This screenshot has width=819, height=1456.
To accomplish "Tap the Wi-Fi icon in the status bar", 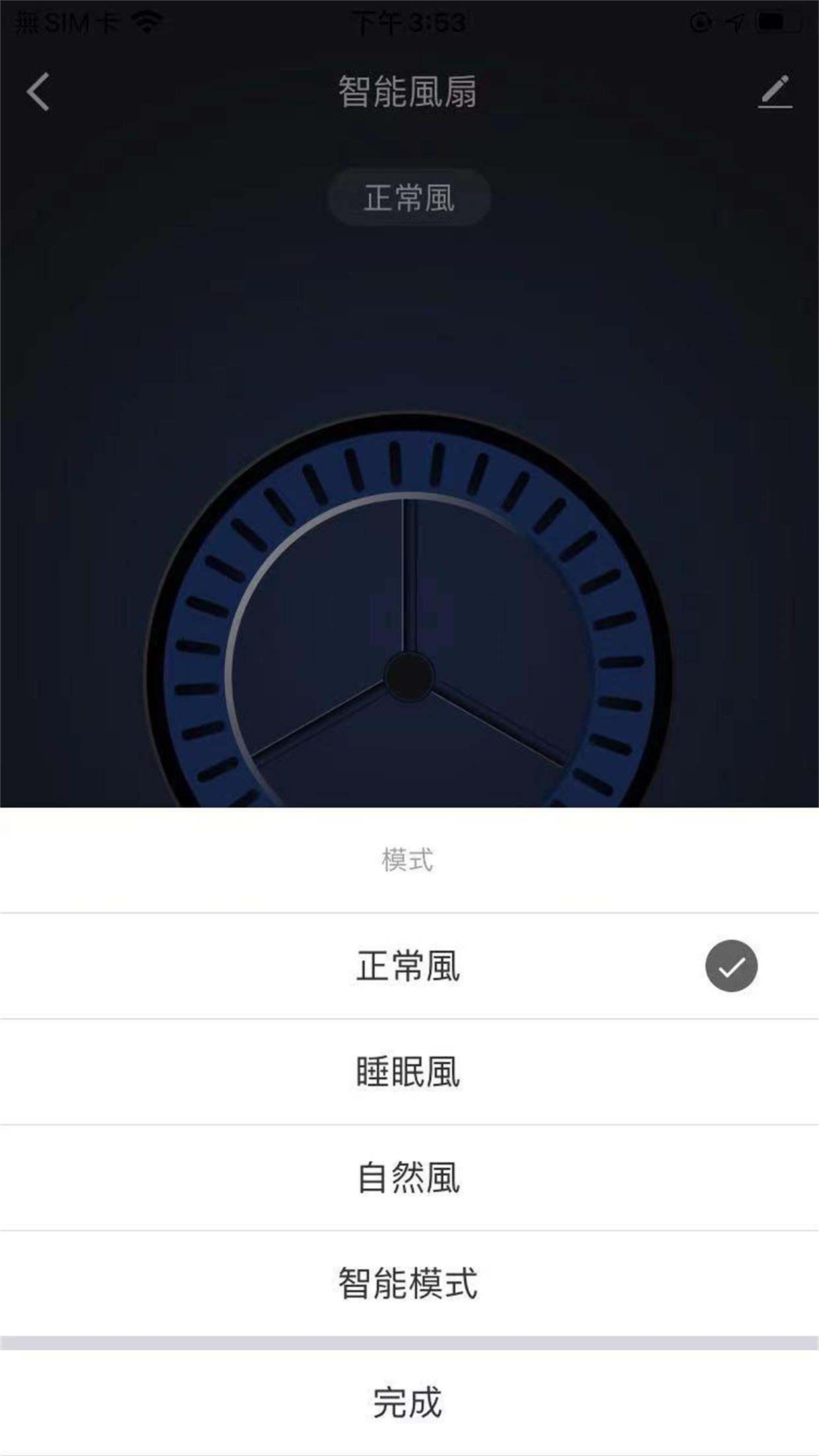I will point(148,20).
